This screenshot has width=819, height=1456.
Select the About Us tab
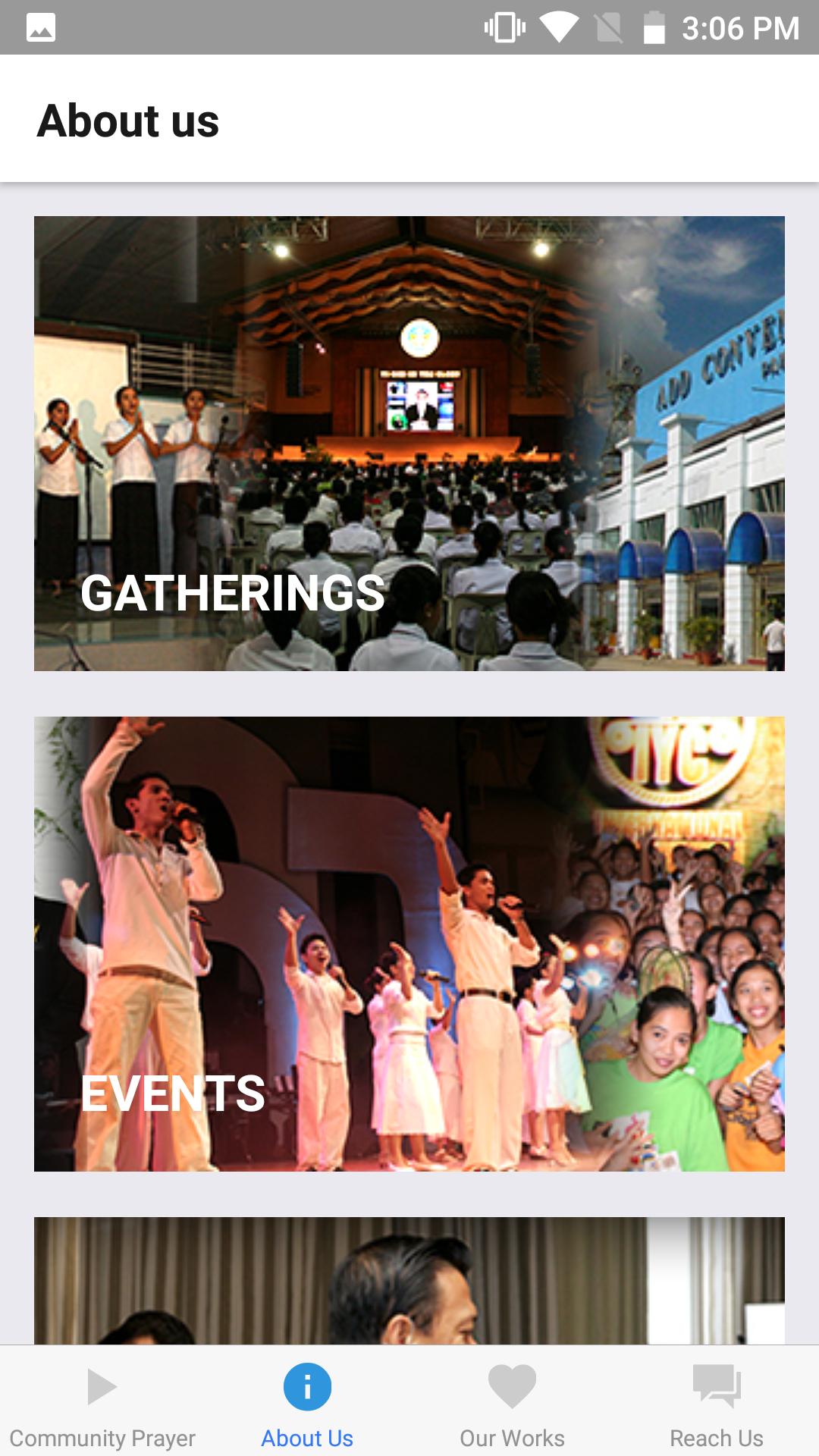click(x=307, y=1405)
